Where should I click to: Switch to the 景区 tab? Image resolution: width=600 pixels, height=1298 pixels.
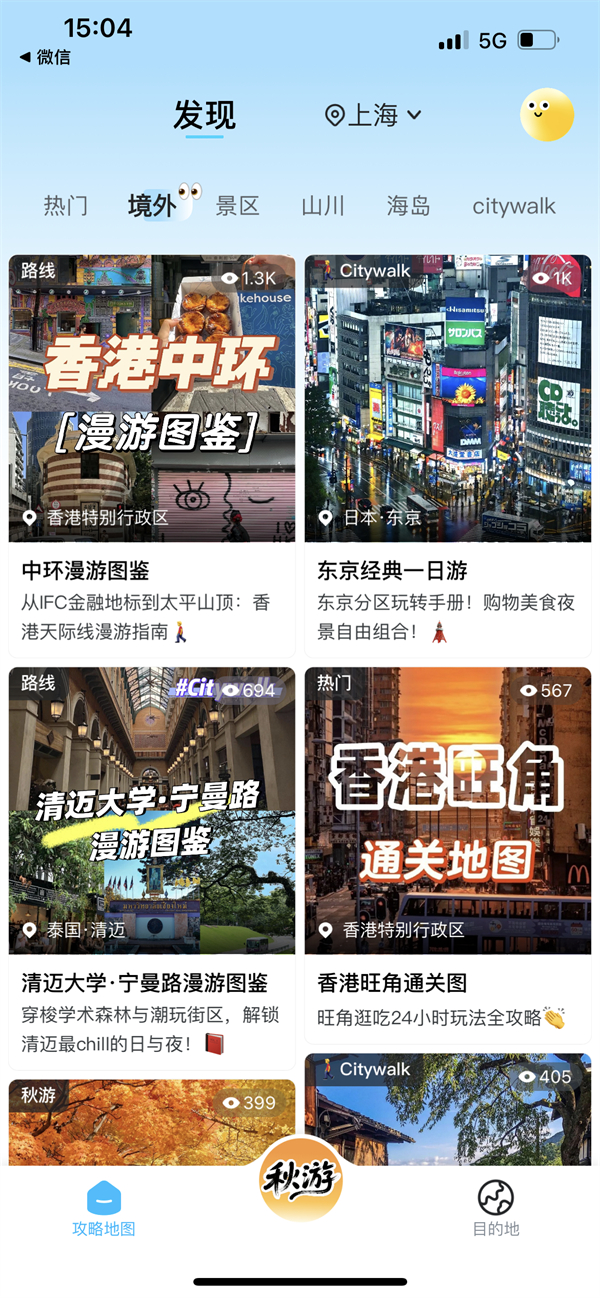(238, 206)
